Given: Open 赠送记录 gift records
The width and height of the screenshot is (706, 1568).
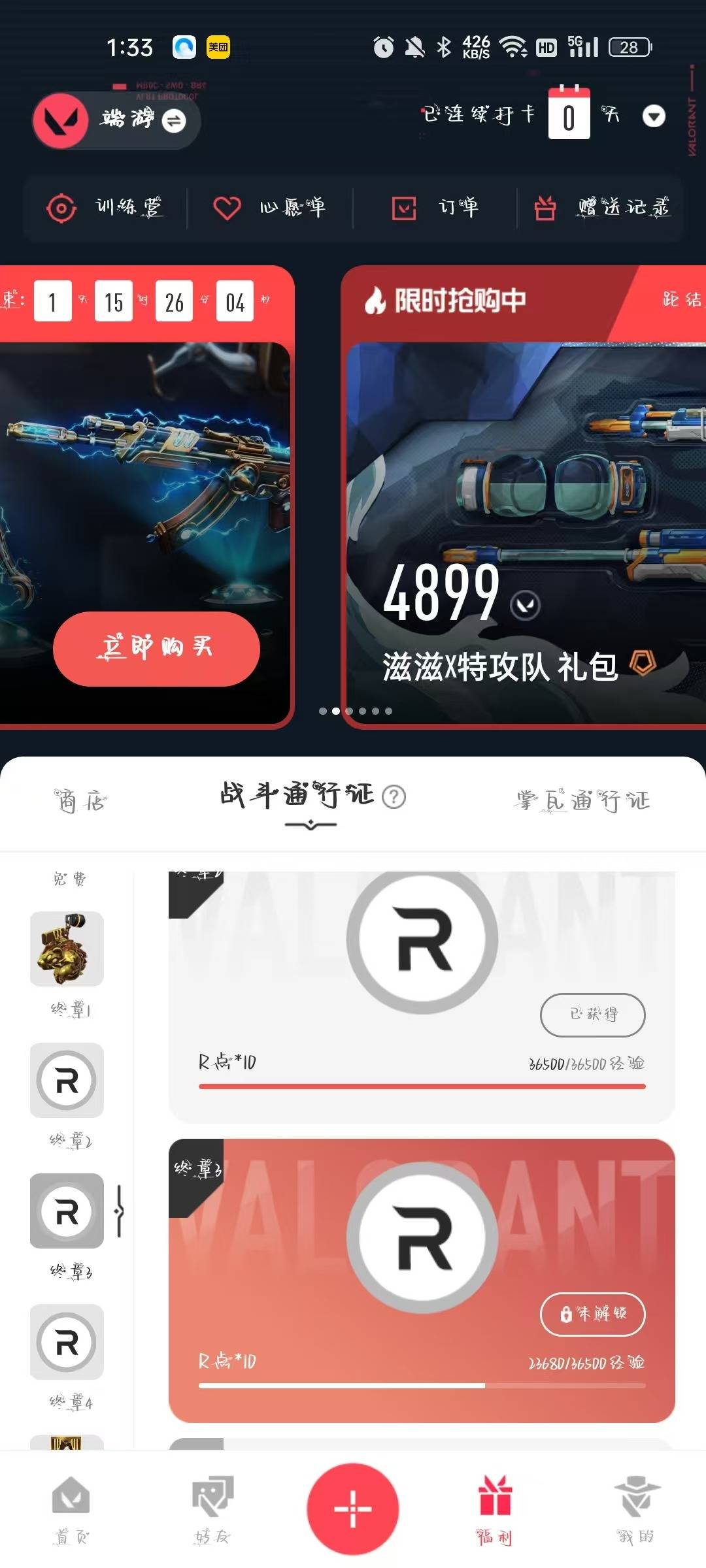Looking at the screenshot, I should point(601,208).
